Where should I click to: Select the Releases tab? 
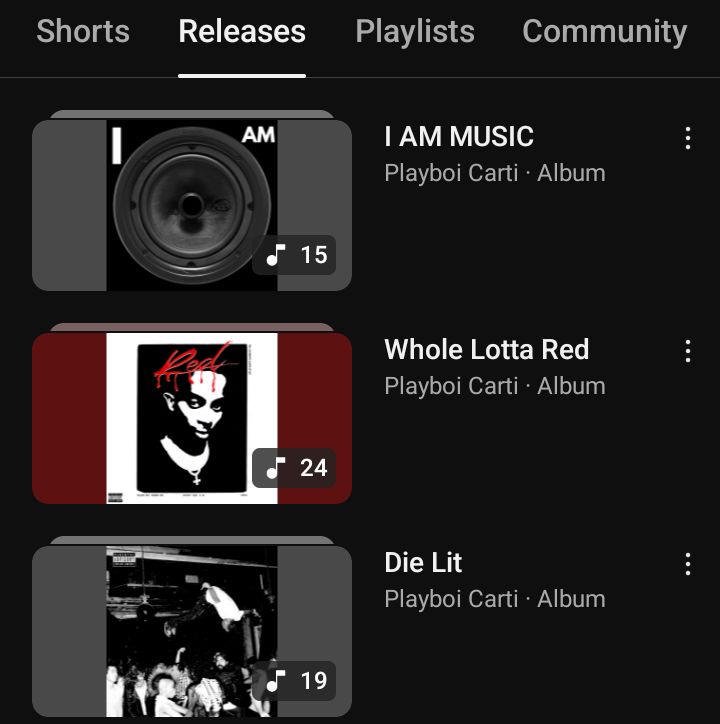point(242,32)
